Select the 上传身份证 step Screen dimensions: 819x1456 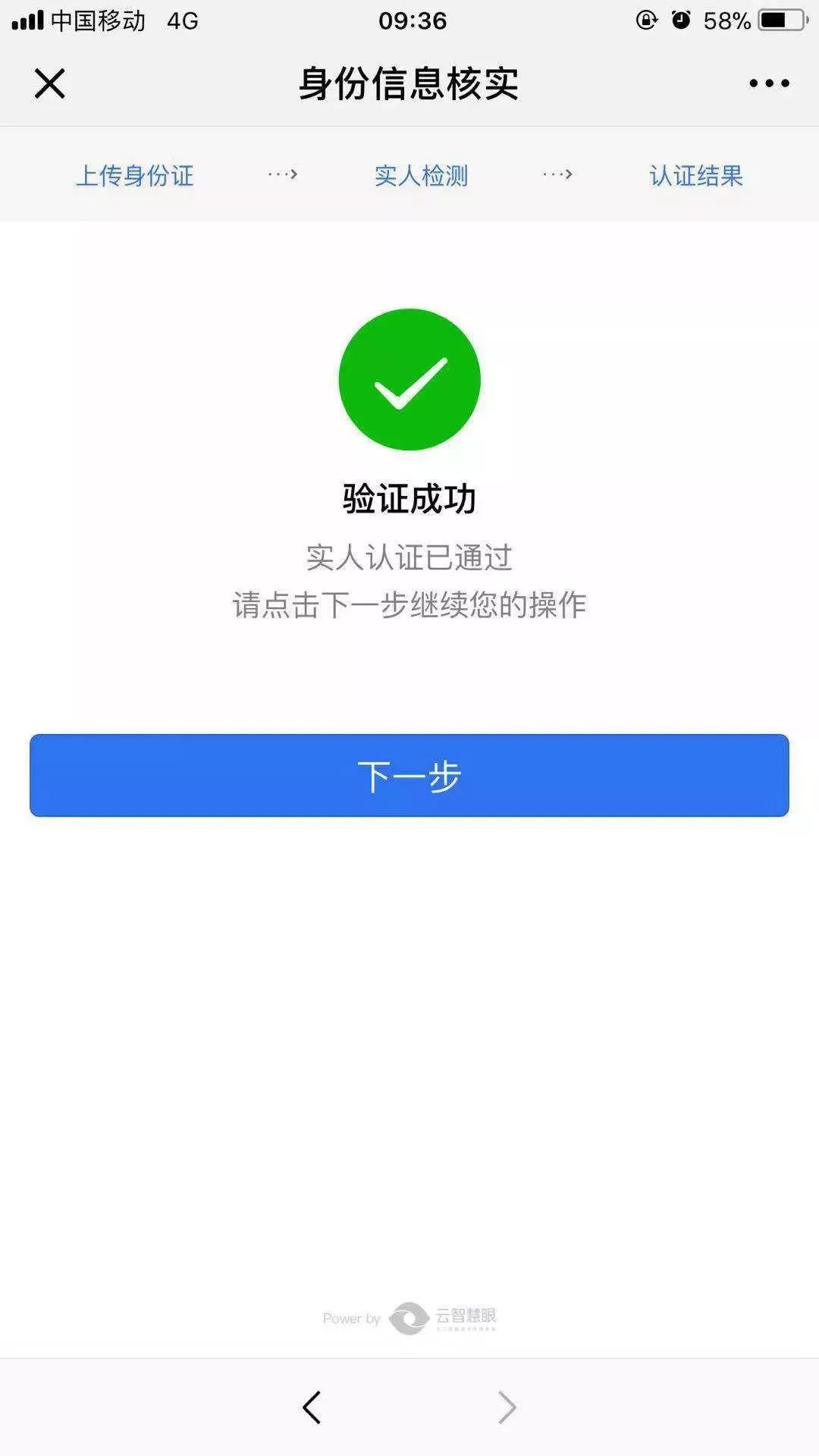point(136,175)
